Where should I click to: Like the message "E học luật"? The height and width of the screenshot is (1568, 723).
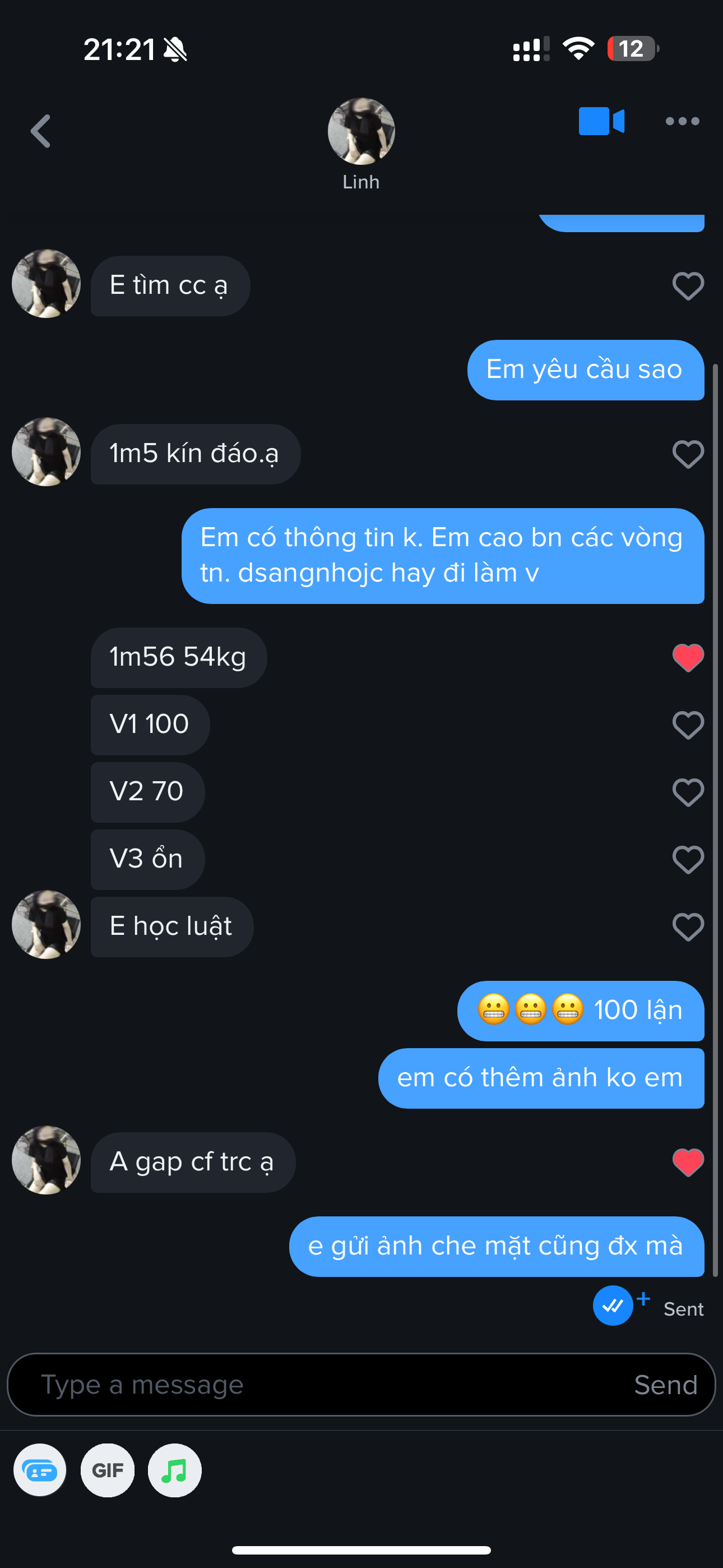[x=688, y=927]
